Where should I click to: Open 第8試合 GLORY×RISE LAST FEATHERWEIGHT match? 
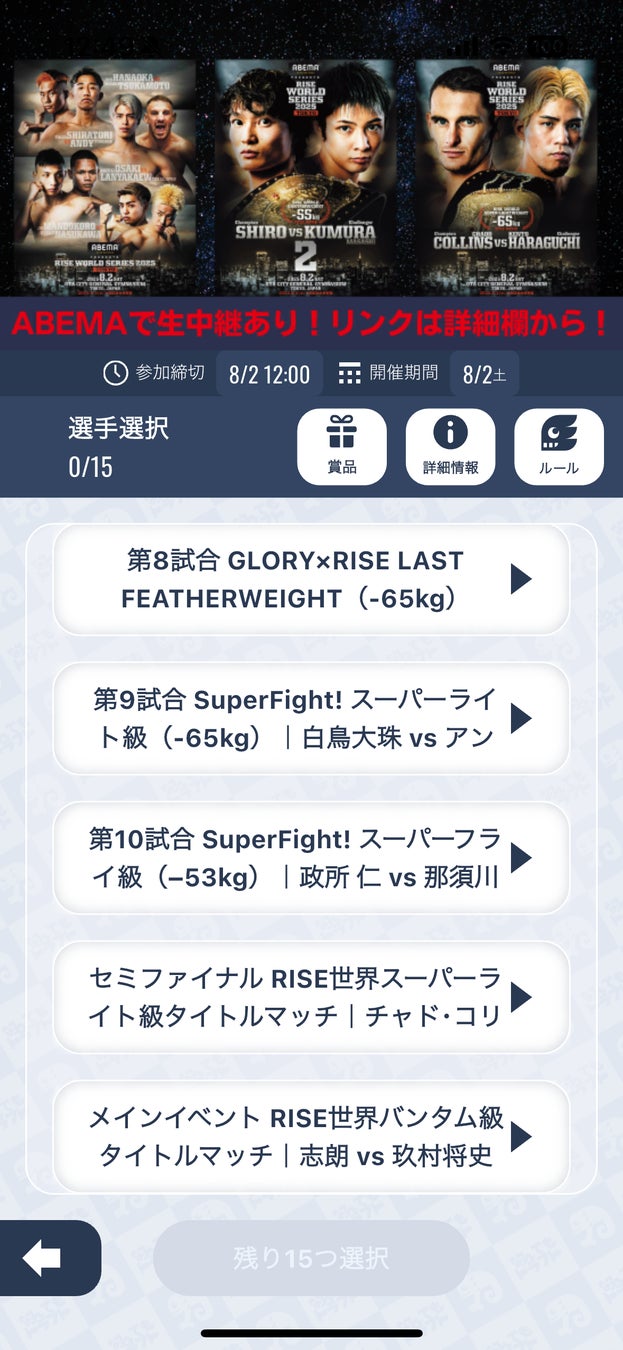[x=311, y=579]
